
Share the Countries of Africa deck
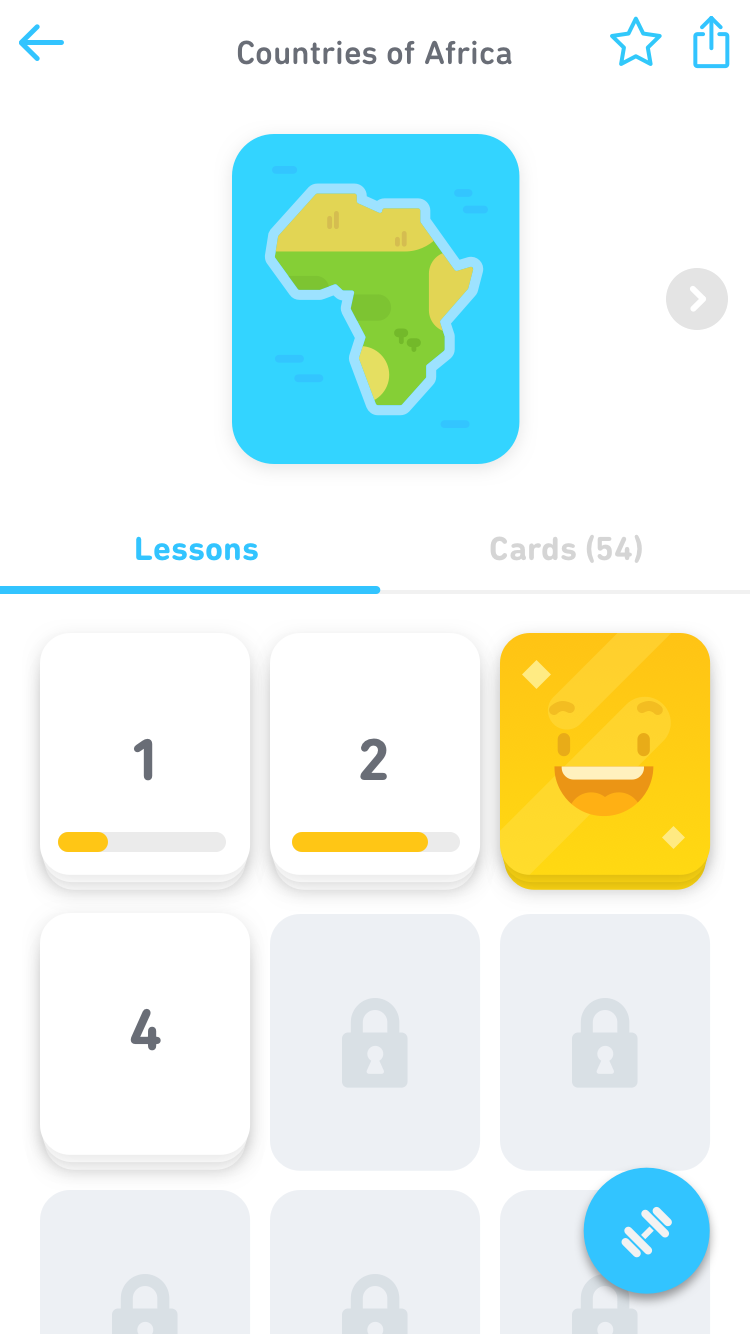711,43
